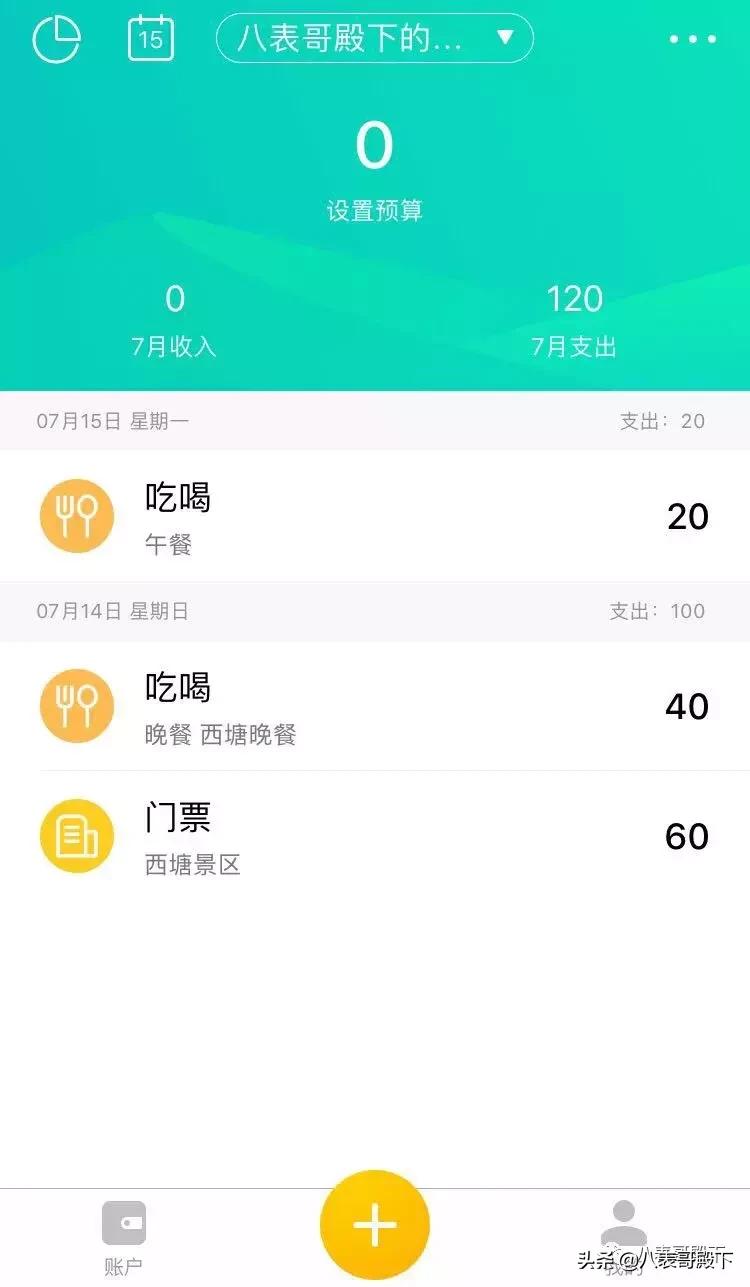The height and width of the screenshot is (1287, 750).
Task: Switch to the 账户 tab
Action: pos(122,1240)
